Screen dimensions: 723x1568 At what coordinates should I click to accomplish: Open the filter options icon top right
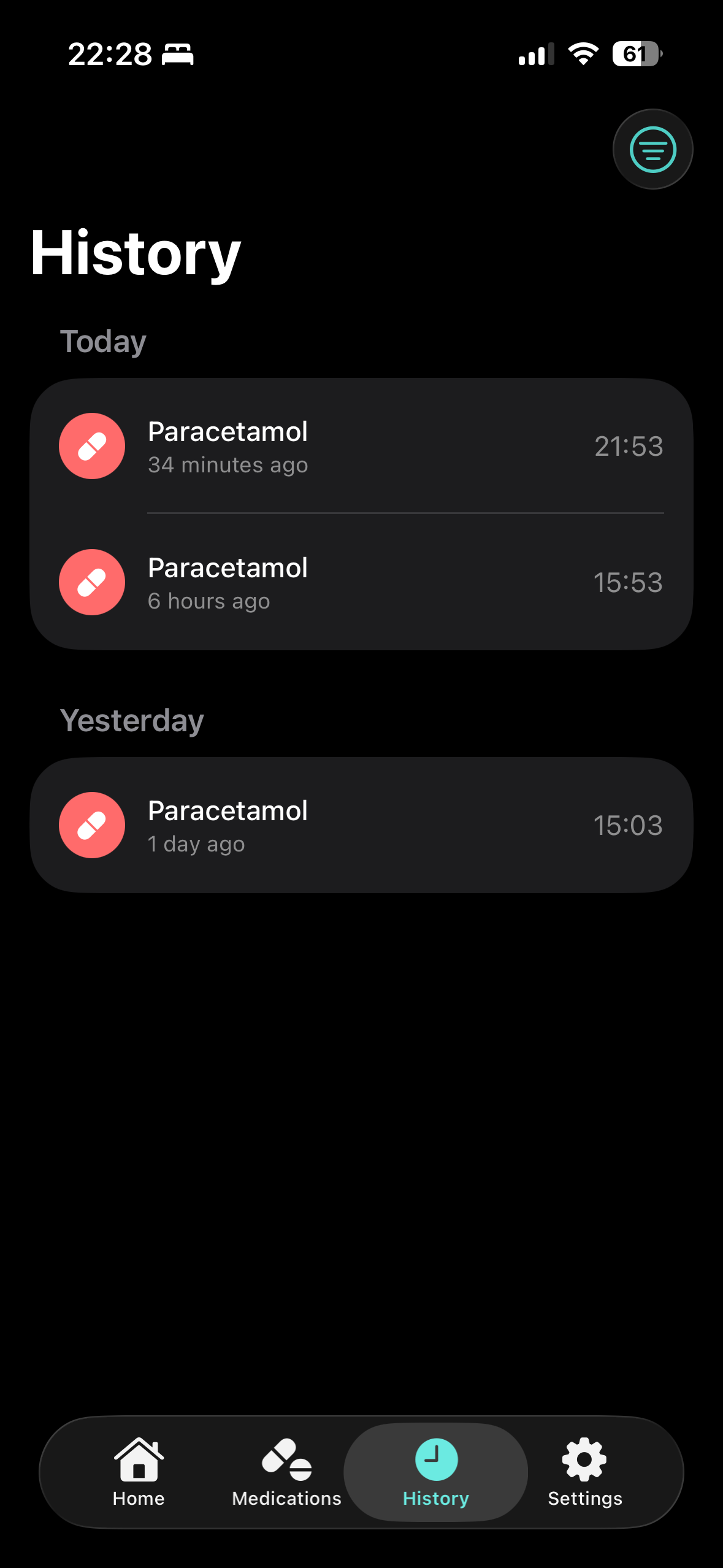(652, 148)
